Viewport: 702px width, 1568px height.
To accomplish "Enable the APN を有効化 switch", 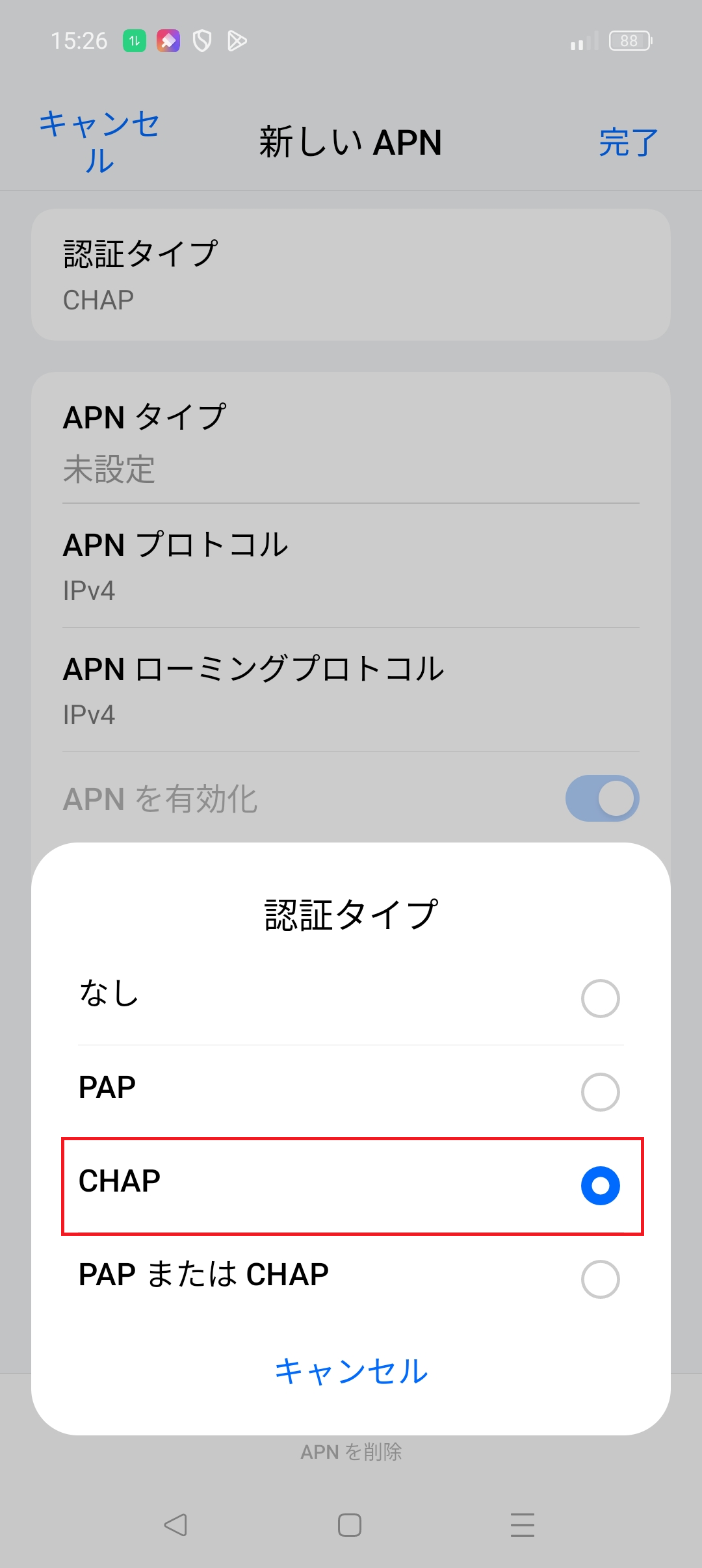I will click(x=600, y=798).
